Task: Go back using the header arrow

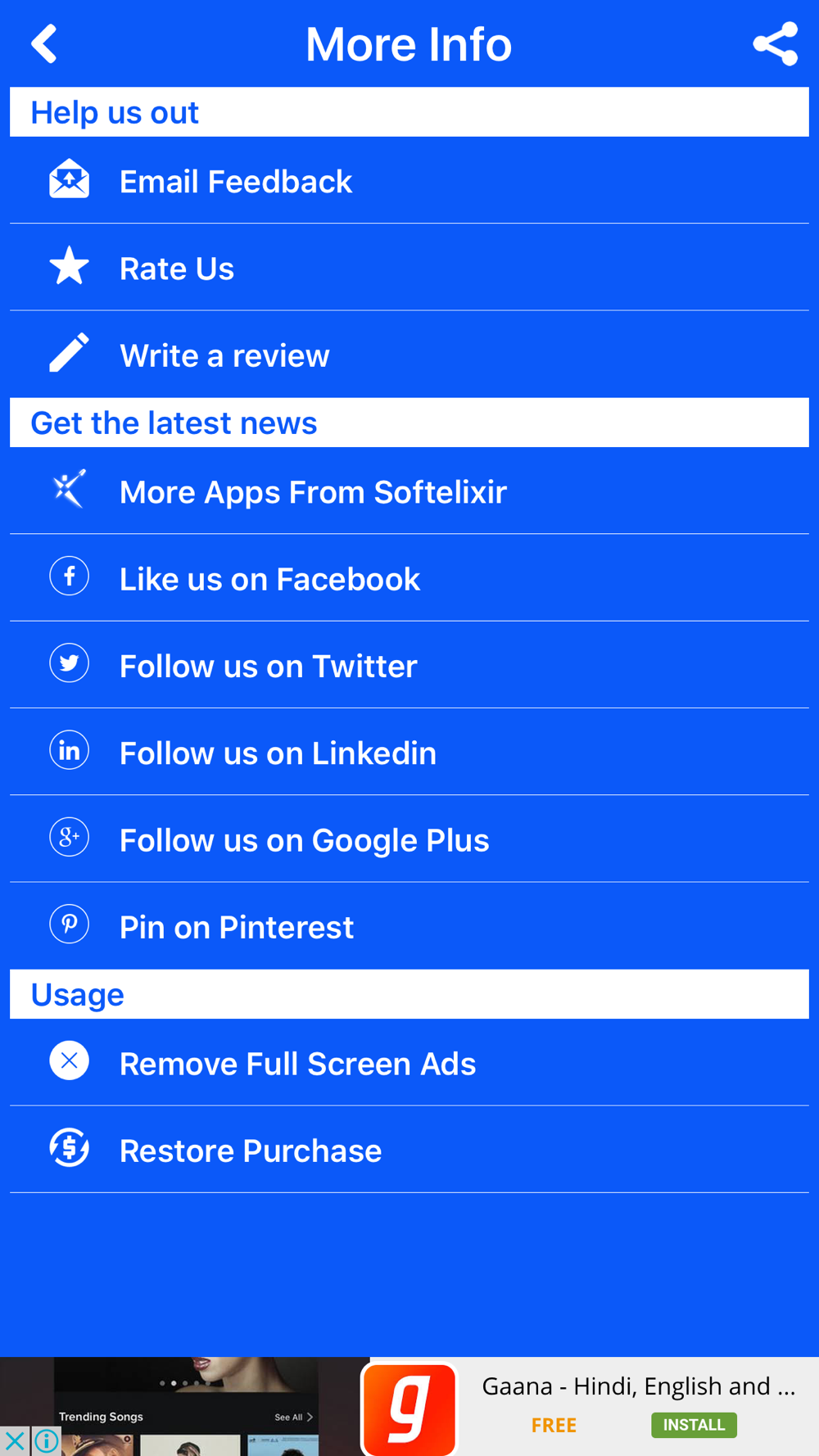Action: click(44, 43)
